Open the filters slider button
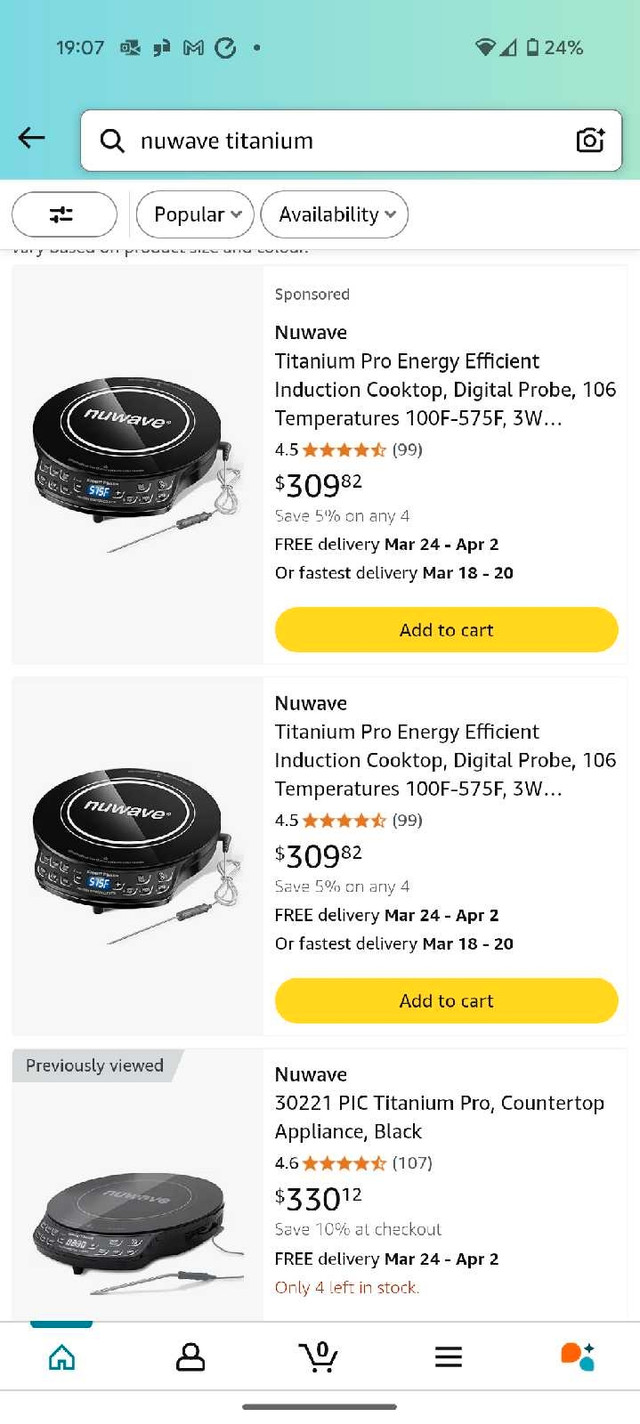 [x=64, y=214]
